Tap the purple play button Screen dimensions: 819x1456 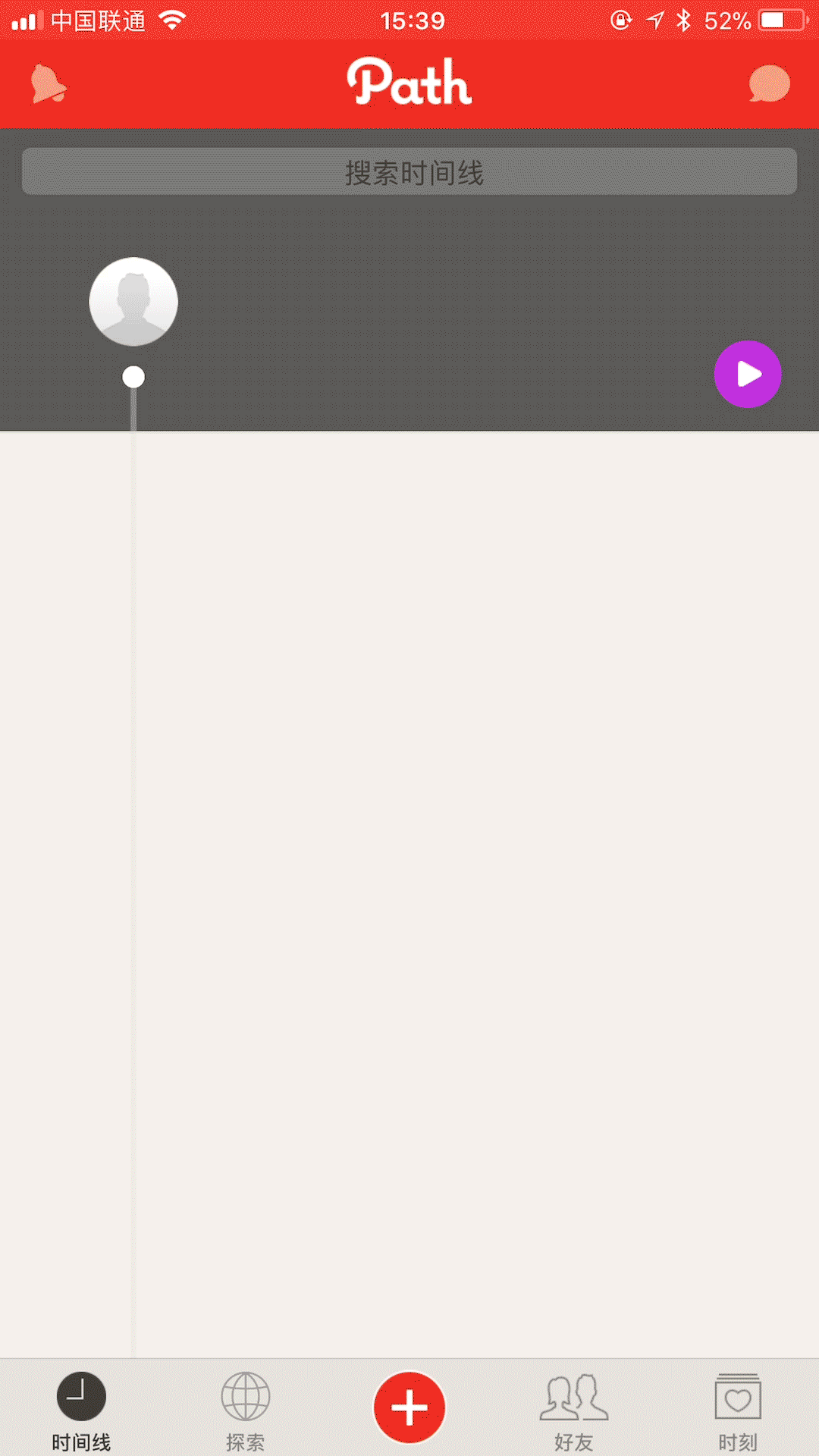click(x=748, y=374)
